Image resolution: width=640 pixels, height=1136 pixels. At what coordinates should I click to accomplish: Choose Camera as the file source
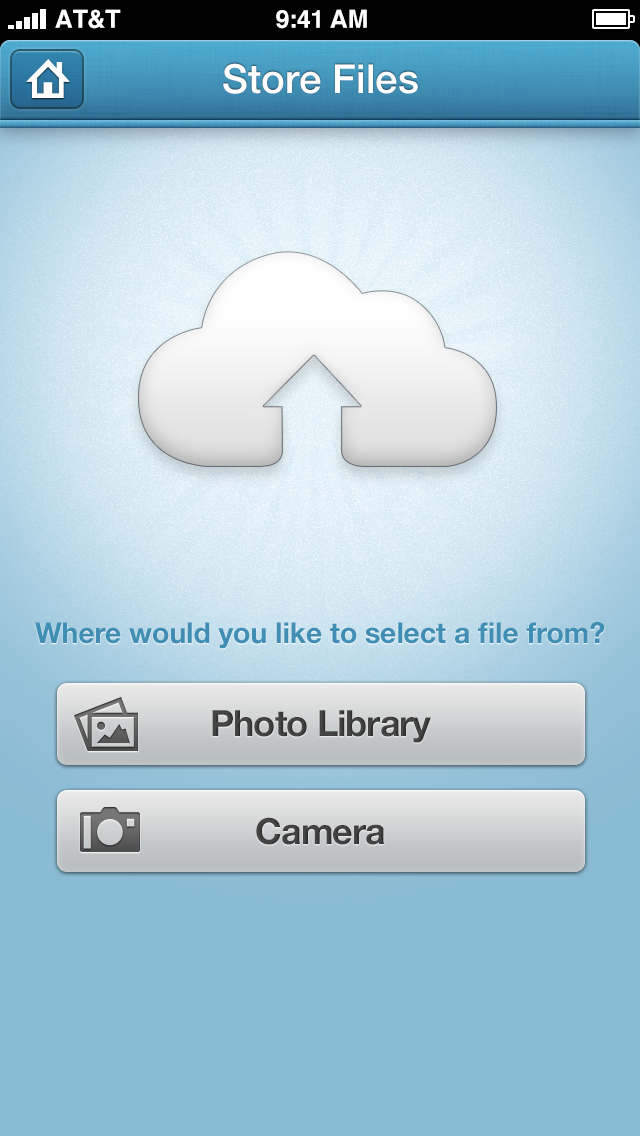coord(320,831)
